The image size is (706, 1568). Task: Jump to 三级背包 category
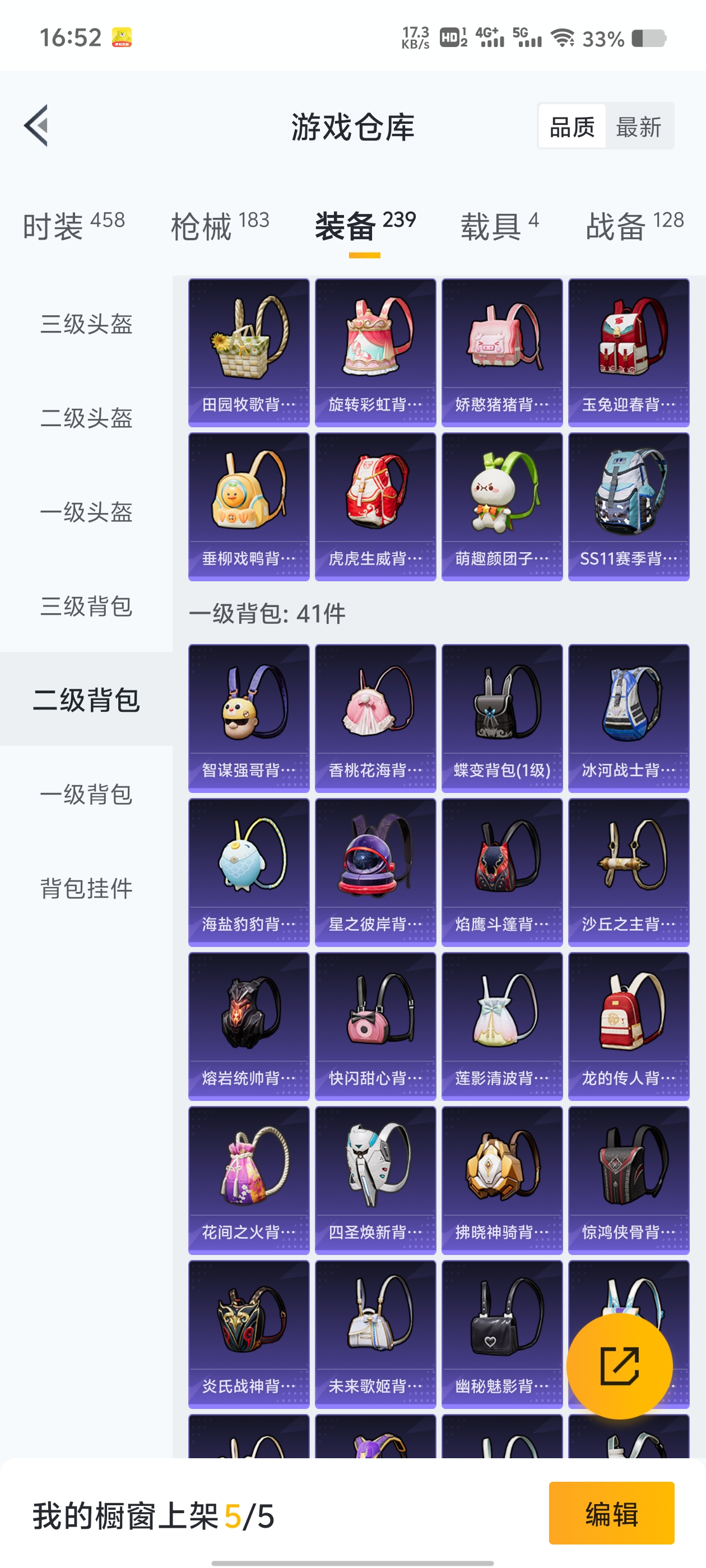tap(86, 606)
